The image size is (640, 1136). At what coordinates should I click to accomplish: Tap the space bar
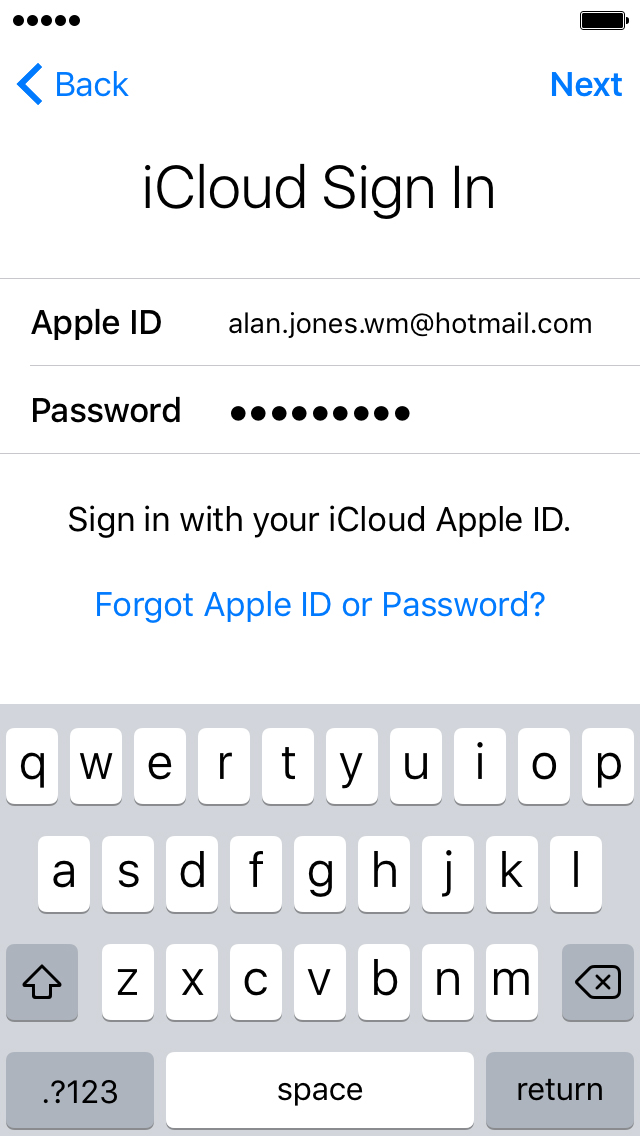tap(320, 1090)
